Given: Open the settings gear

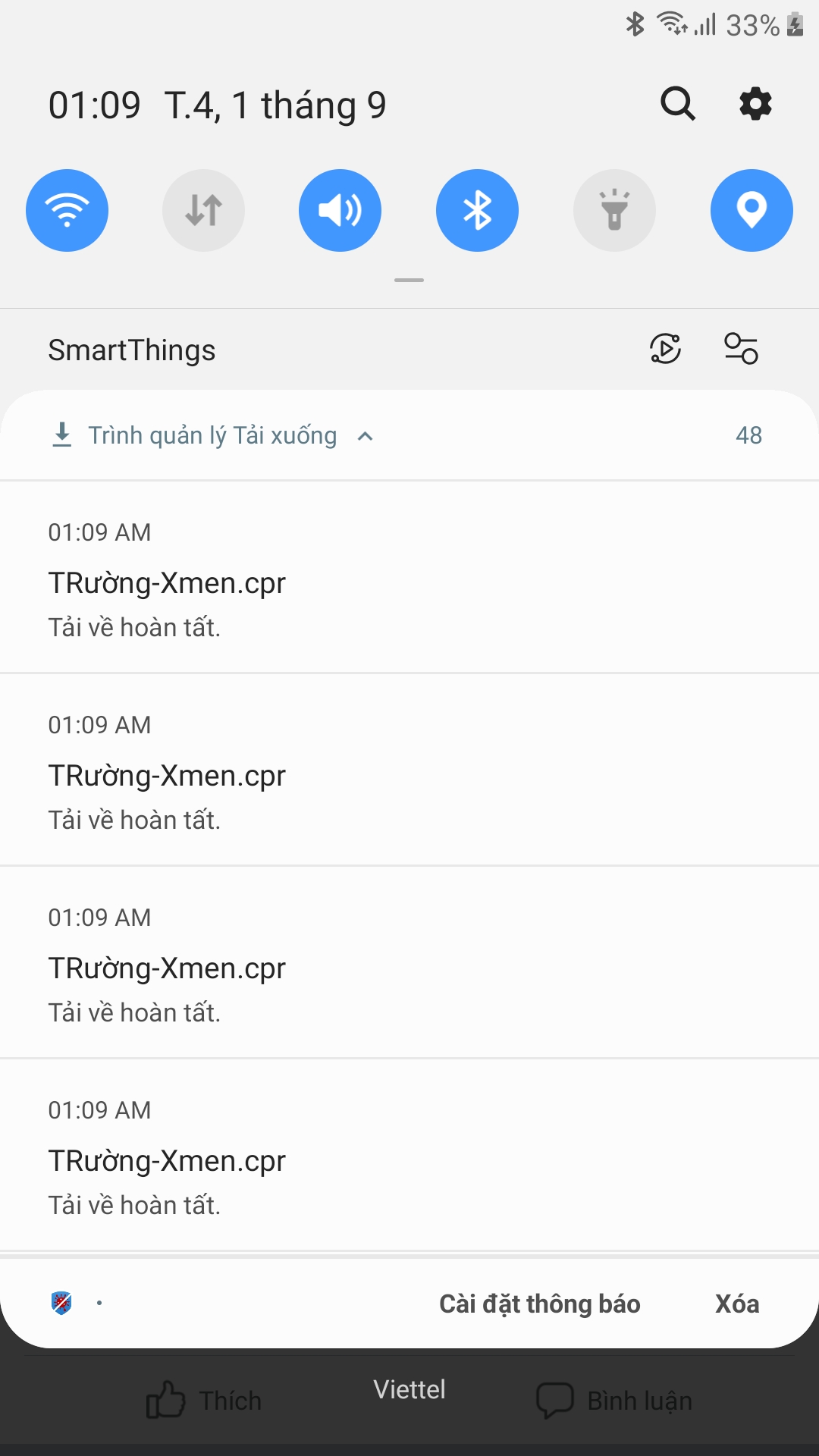Looking at the screenshot, I should (755, 104).
